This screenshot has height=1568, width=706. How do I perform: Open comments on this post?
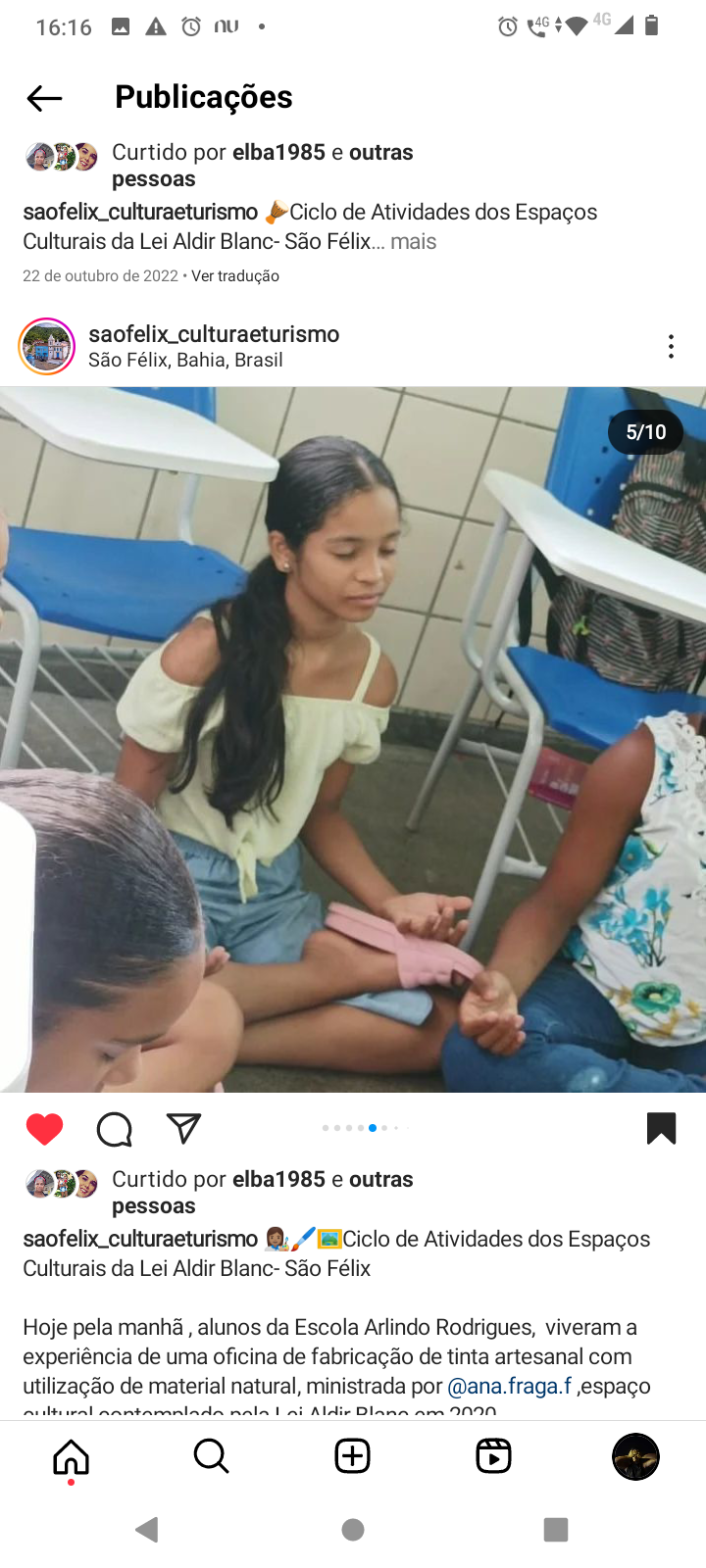click(x=115, y=1129)
